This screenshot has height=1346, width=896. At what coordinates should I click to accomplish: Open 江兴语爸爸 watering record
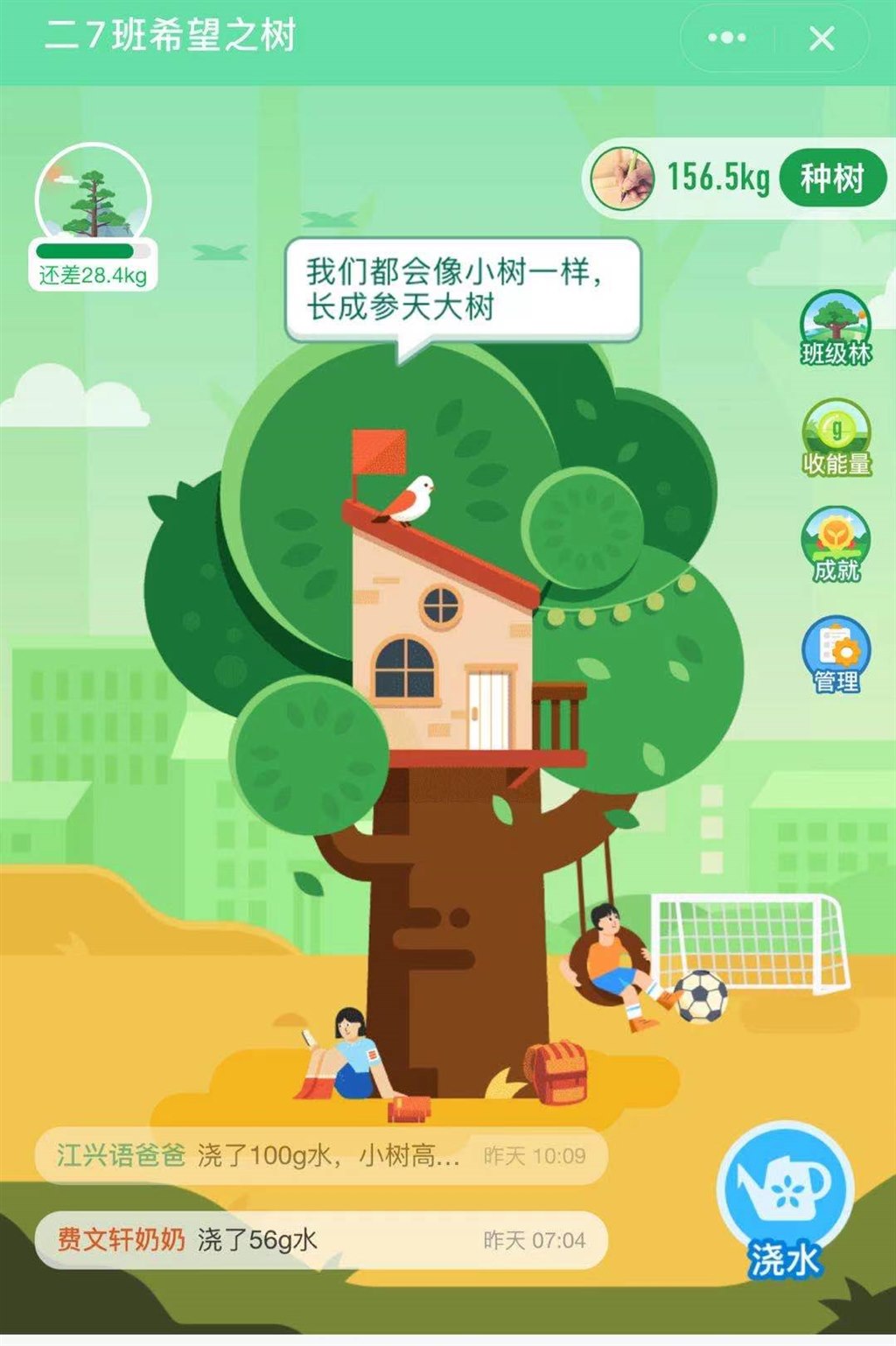point(320,1155)
